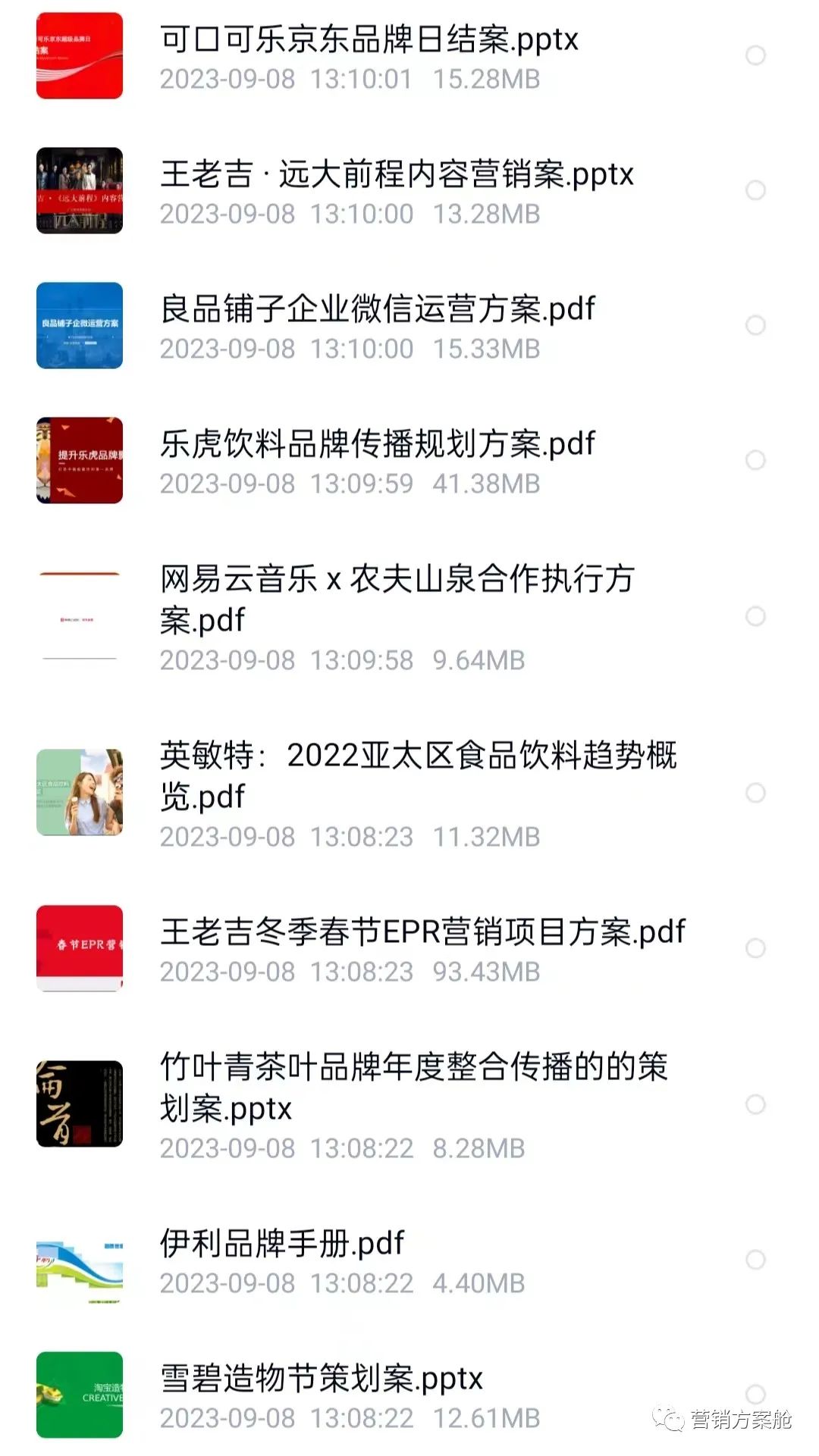
Task: Select the circle for 竹叶青茶叶 file
Action: click(x=755, y=1104)
